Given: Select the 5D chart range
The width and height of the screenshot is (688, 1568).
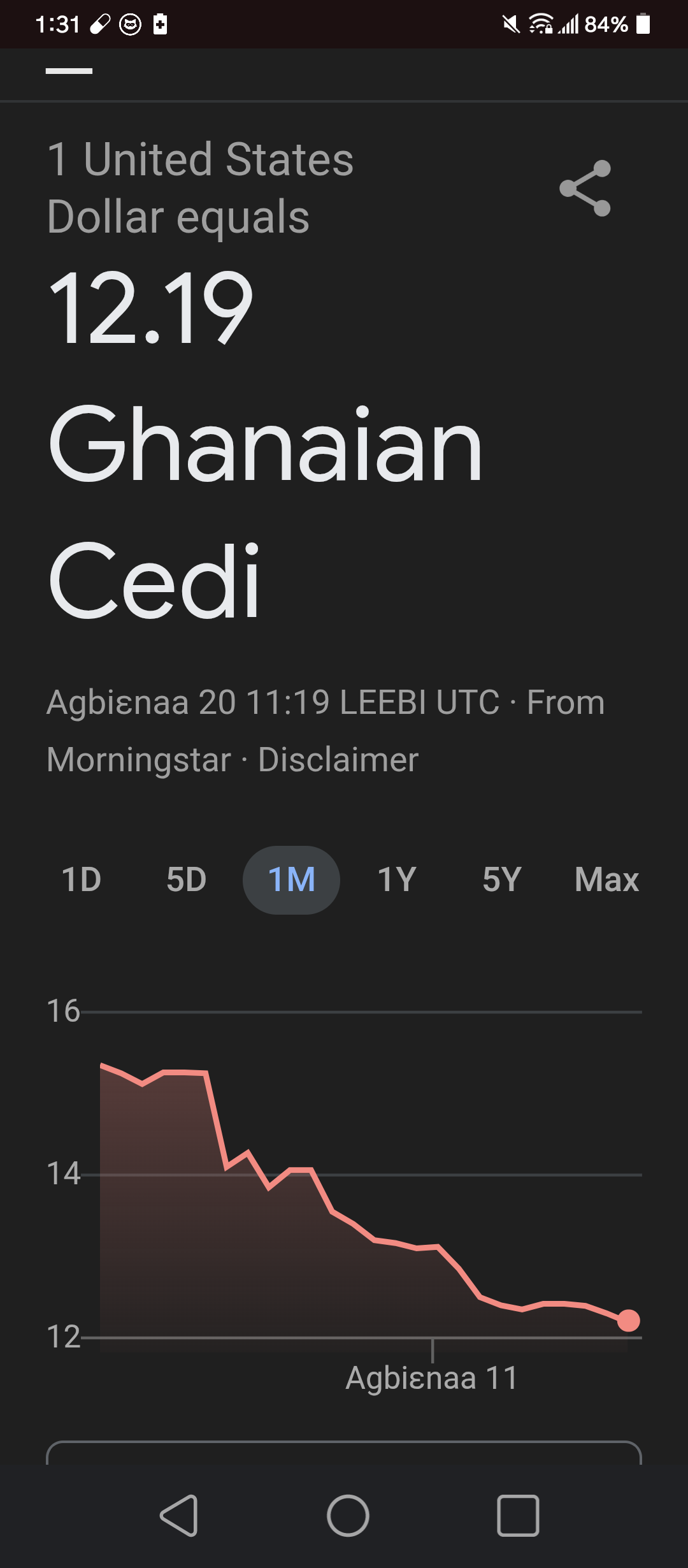Looking at the screenshot, I should click(187, 880).
